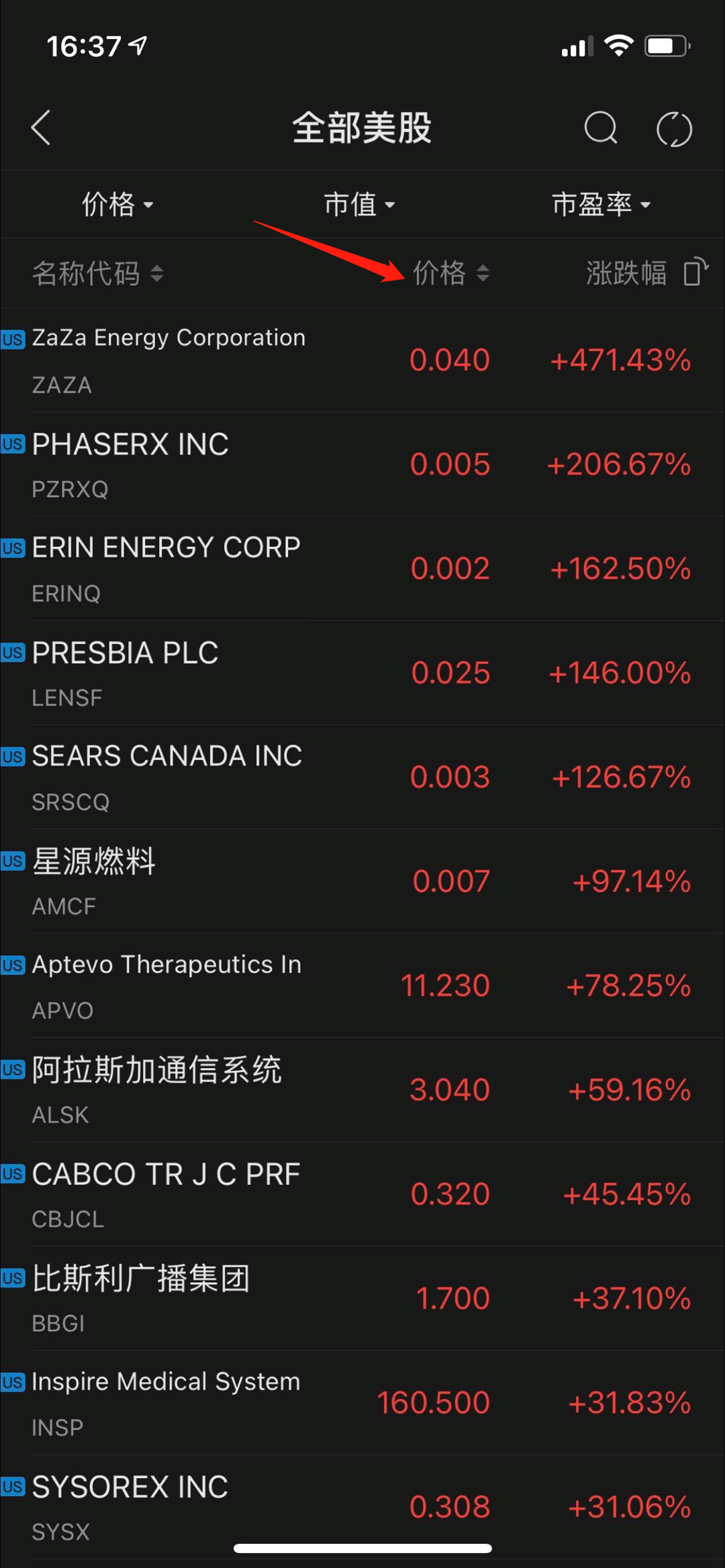725x1568 pixels.
Task: Sort the list by 名称代码
Action: click(98, 273)
